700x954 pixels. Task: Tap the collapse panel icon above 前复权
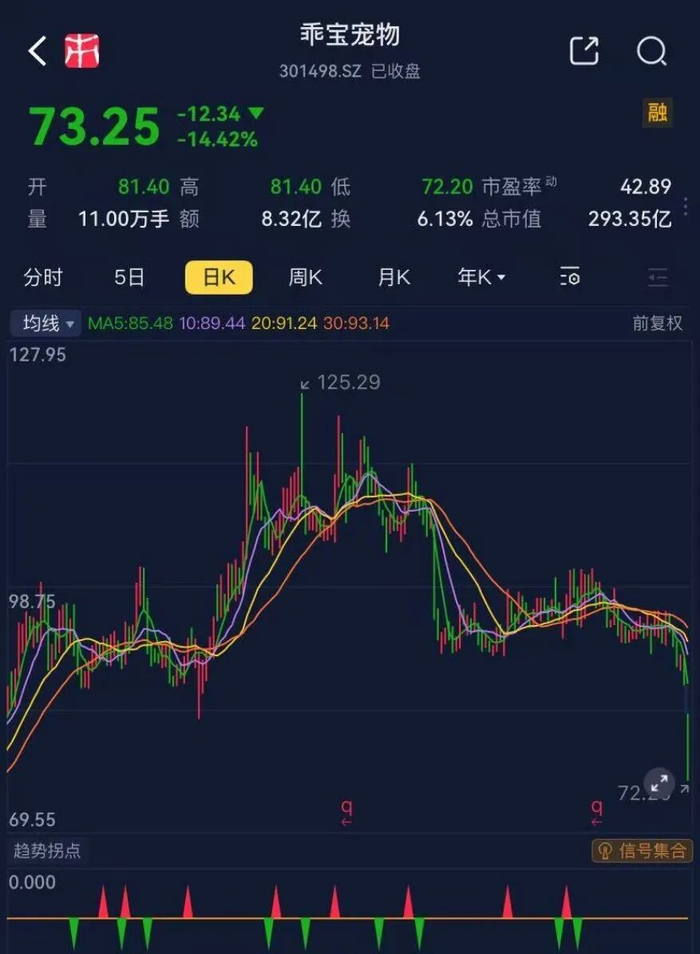pos(657,277)
